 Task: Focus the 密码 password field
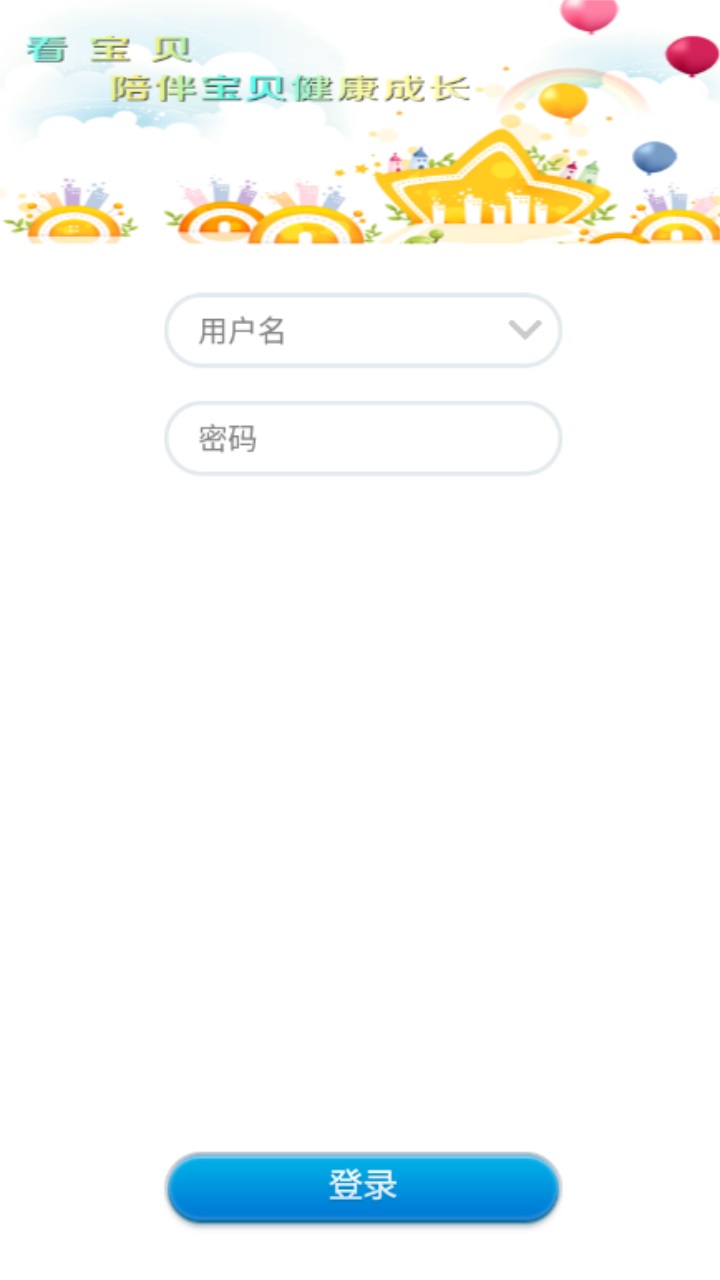pyautogui.click(x=362, y=439)
